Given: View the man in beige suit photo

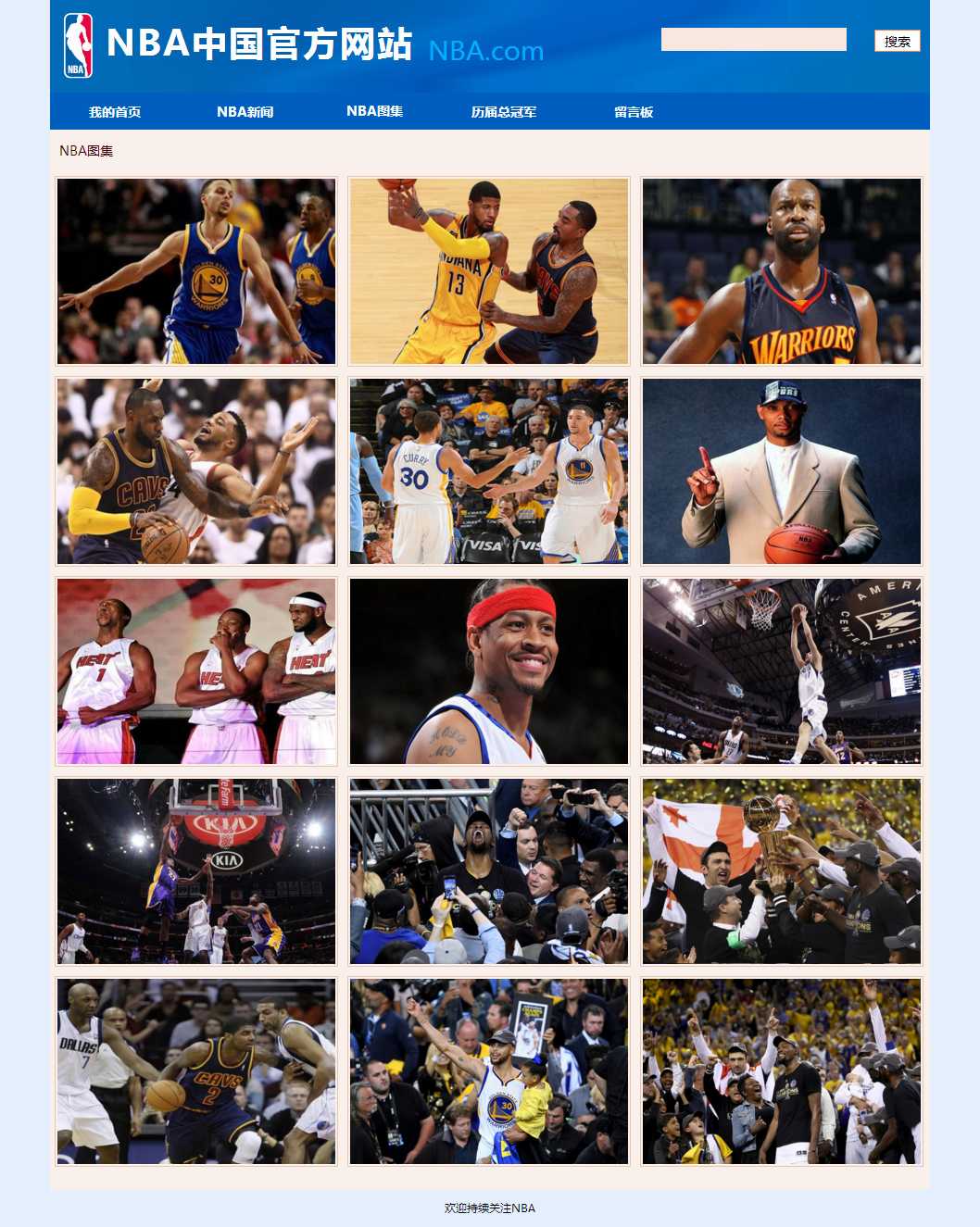Looking at the screenshot, I should click(x=782, y=471).
